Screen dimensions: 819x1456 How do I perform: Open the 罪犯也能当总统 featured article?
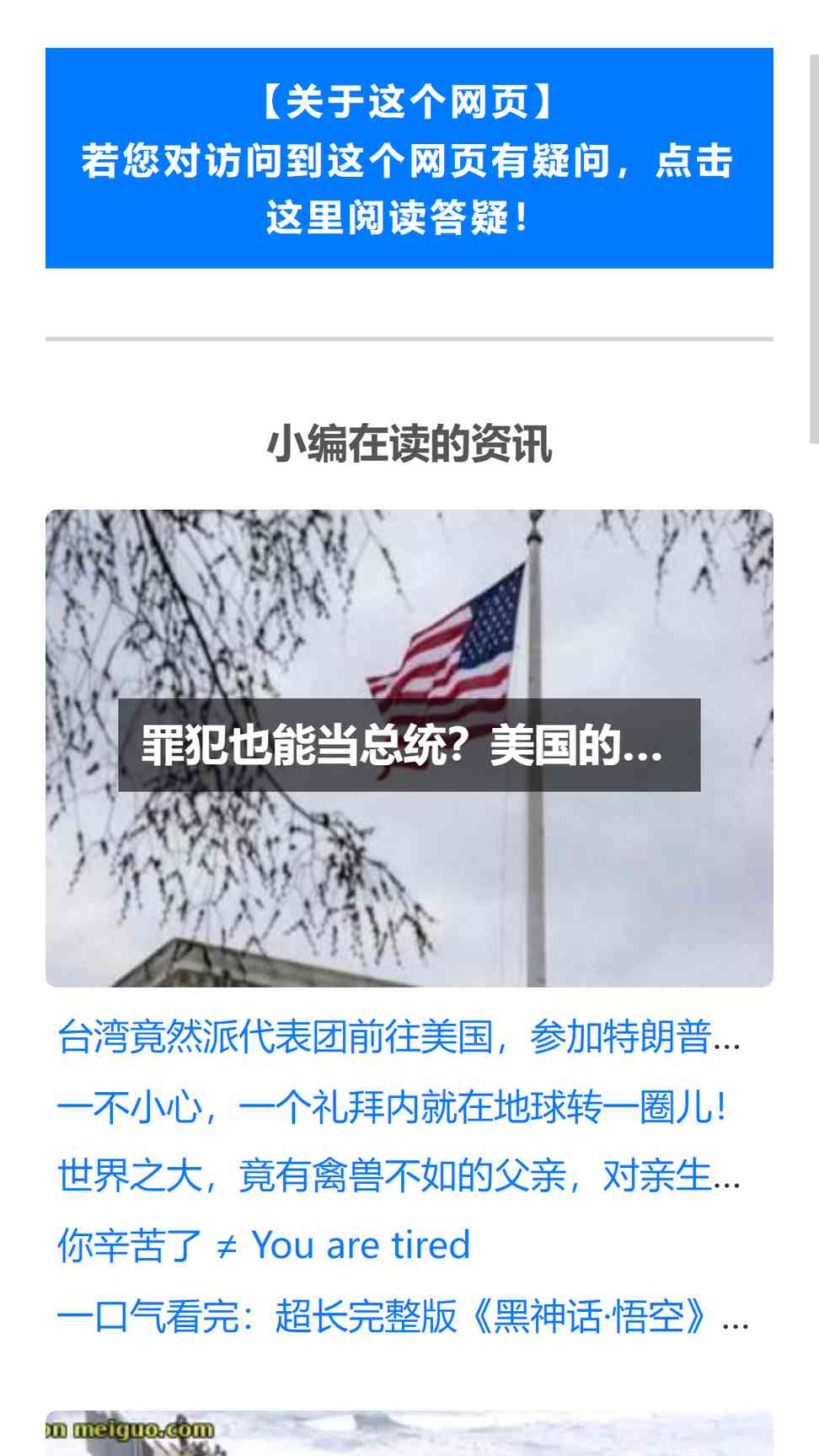click(409, 747)
